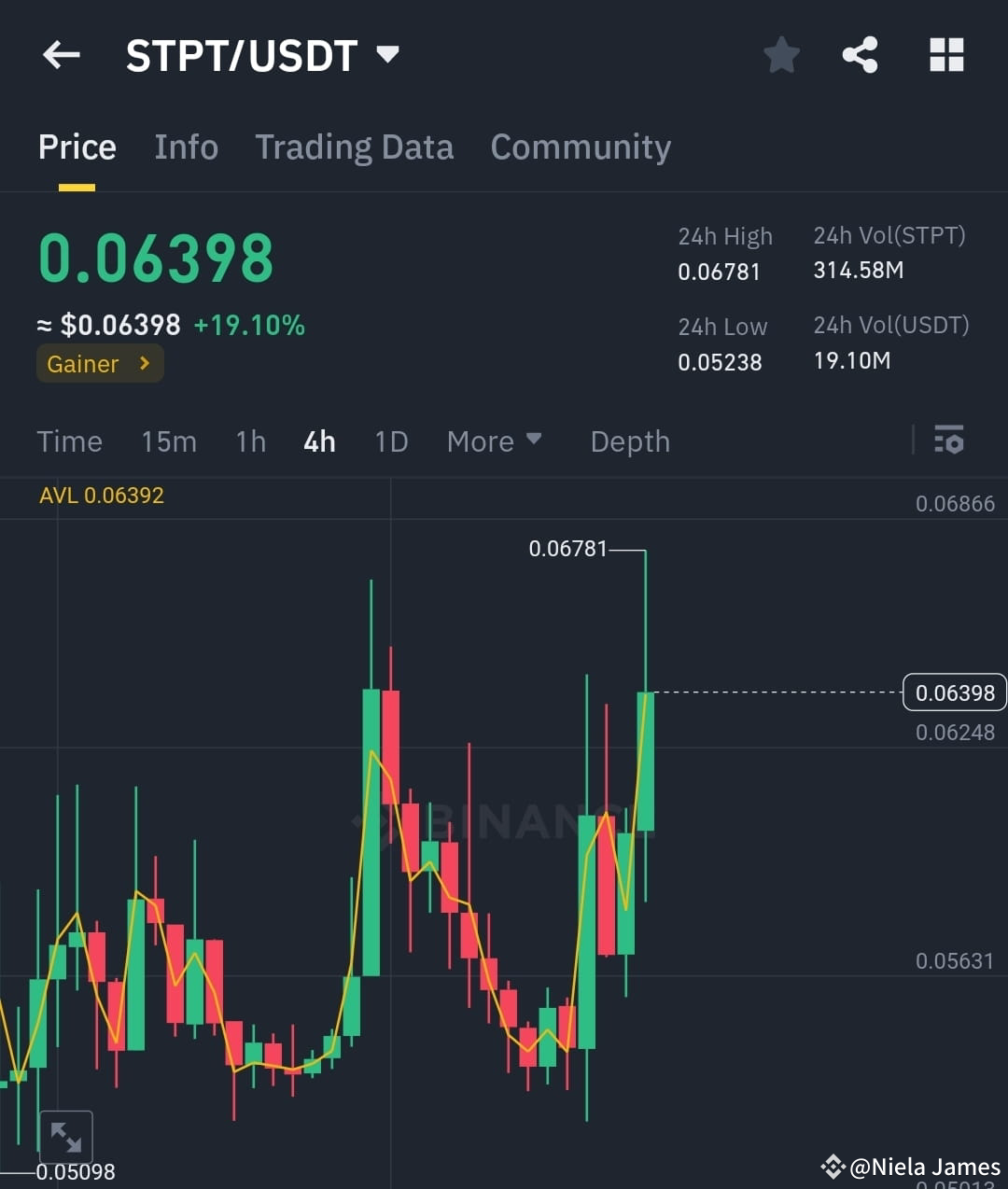Click the back arrow to exit the chart

pyautogui.click(x=61, y=54)
